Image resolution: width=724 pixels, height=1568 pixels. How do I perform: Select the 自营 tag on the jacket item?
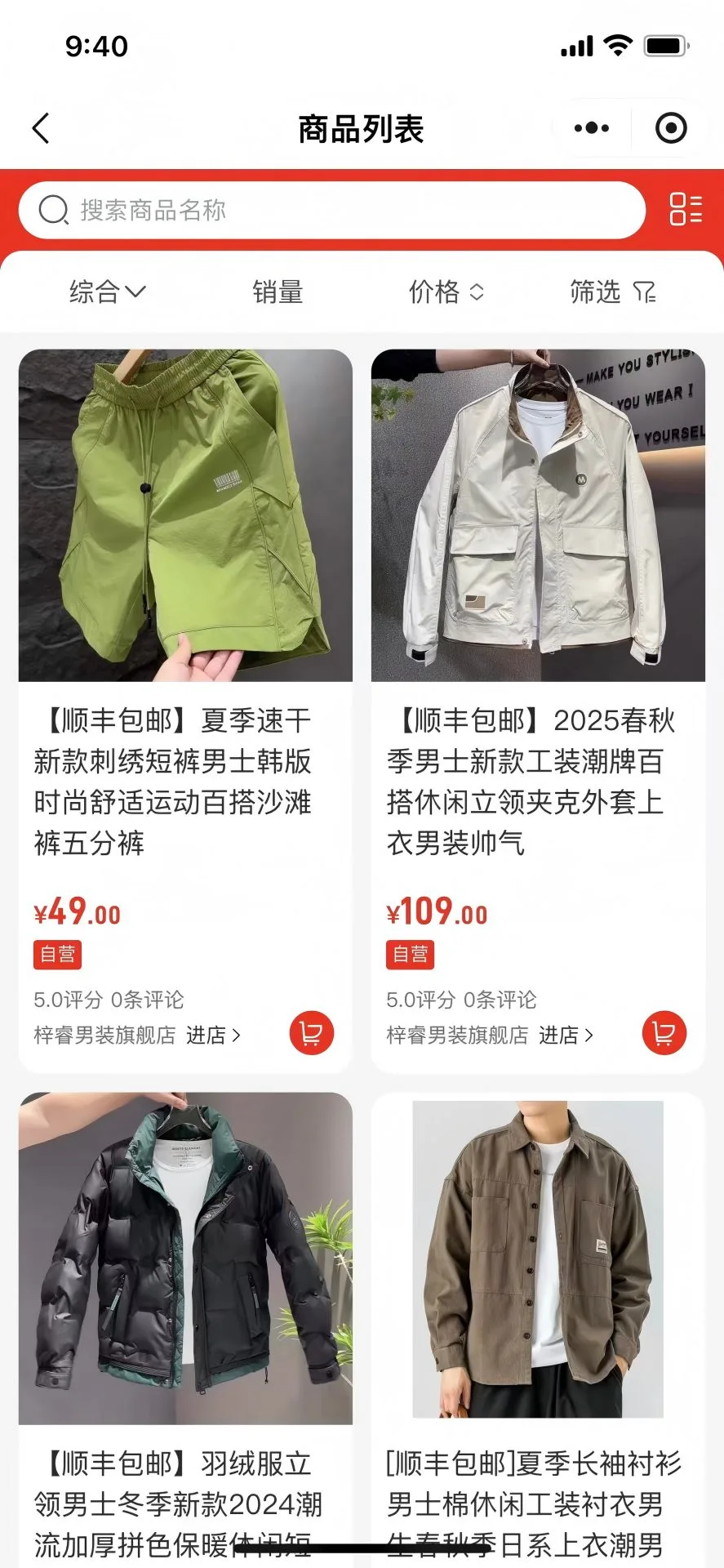(411, 955)
